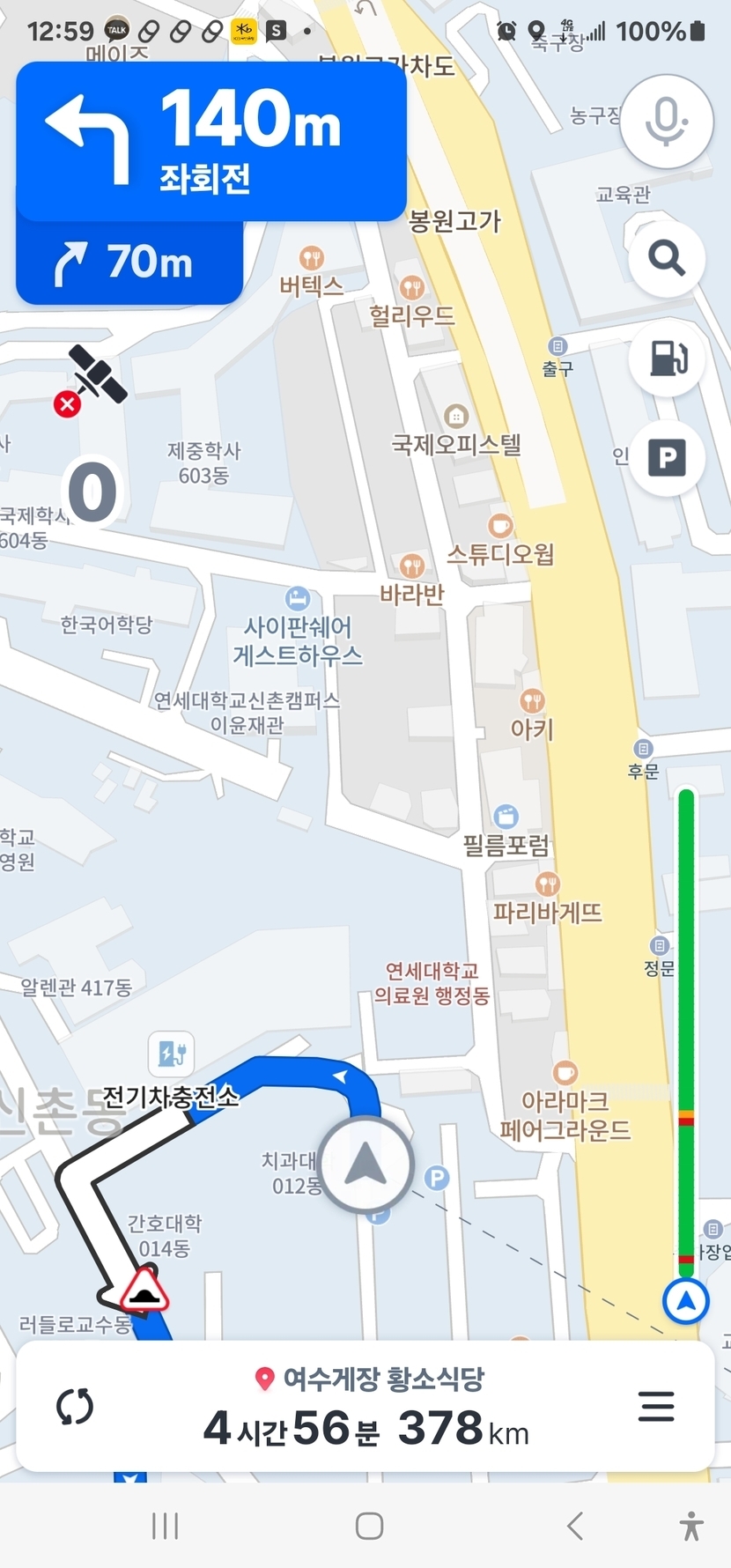Select the 버텍스 restaurant map pin
The width and height of the screenshot is (731, 1568).
click(311, 258)
